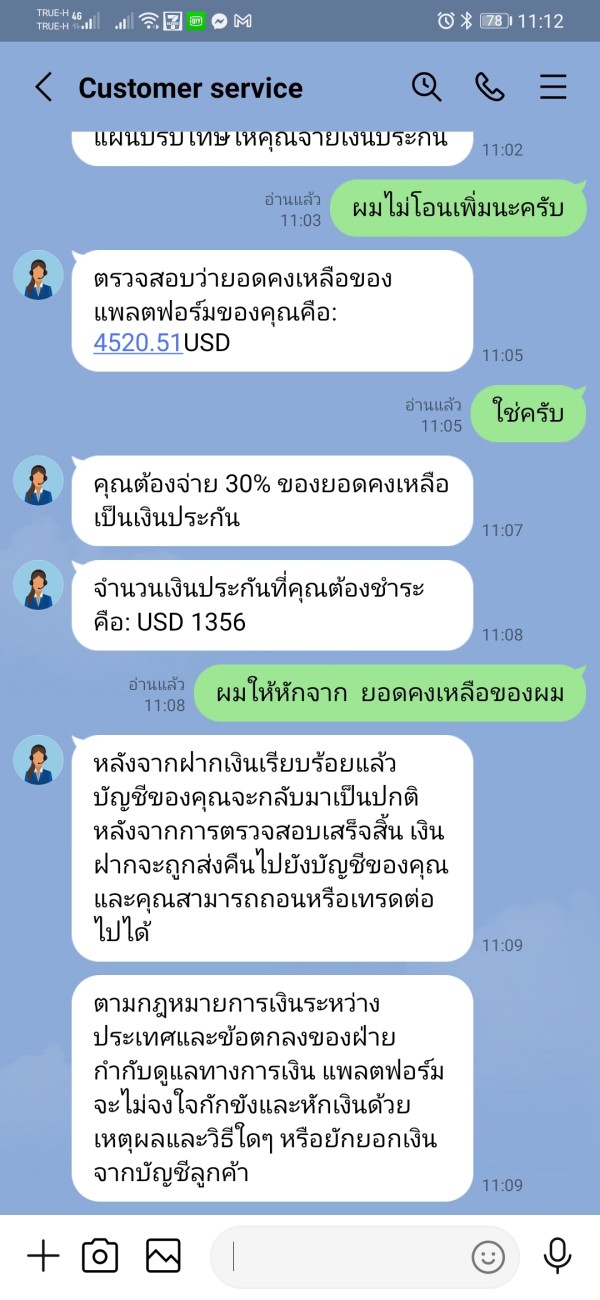The width and height of the screenshot is (600, 1300).
Task: Open the plus attachment menu
Action: pyautogui.click(x=43, y=1255)
